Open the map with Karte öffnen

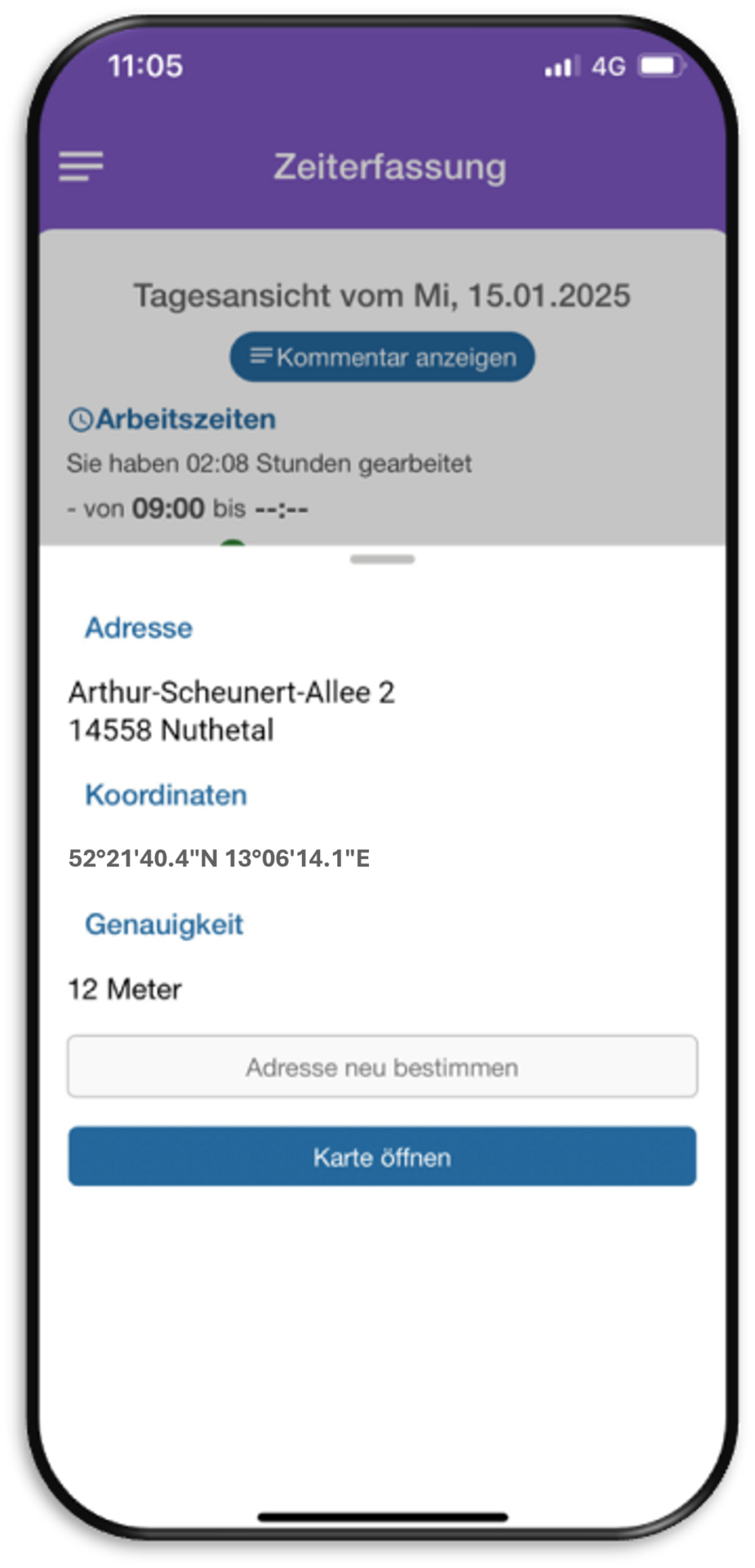point(381,1156)
